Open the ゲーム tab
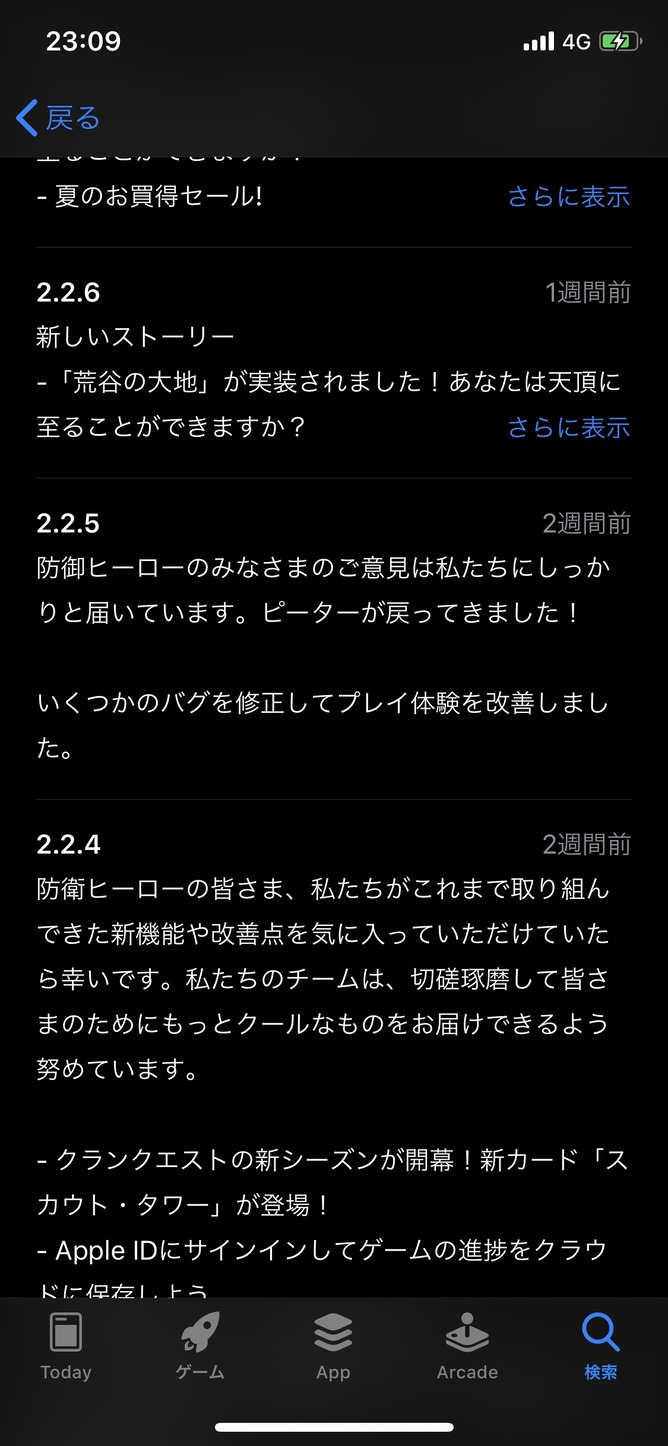The width and height of the screenshot is (668, 1446). pyautogui.click(x=200, y=1346)
